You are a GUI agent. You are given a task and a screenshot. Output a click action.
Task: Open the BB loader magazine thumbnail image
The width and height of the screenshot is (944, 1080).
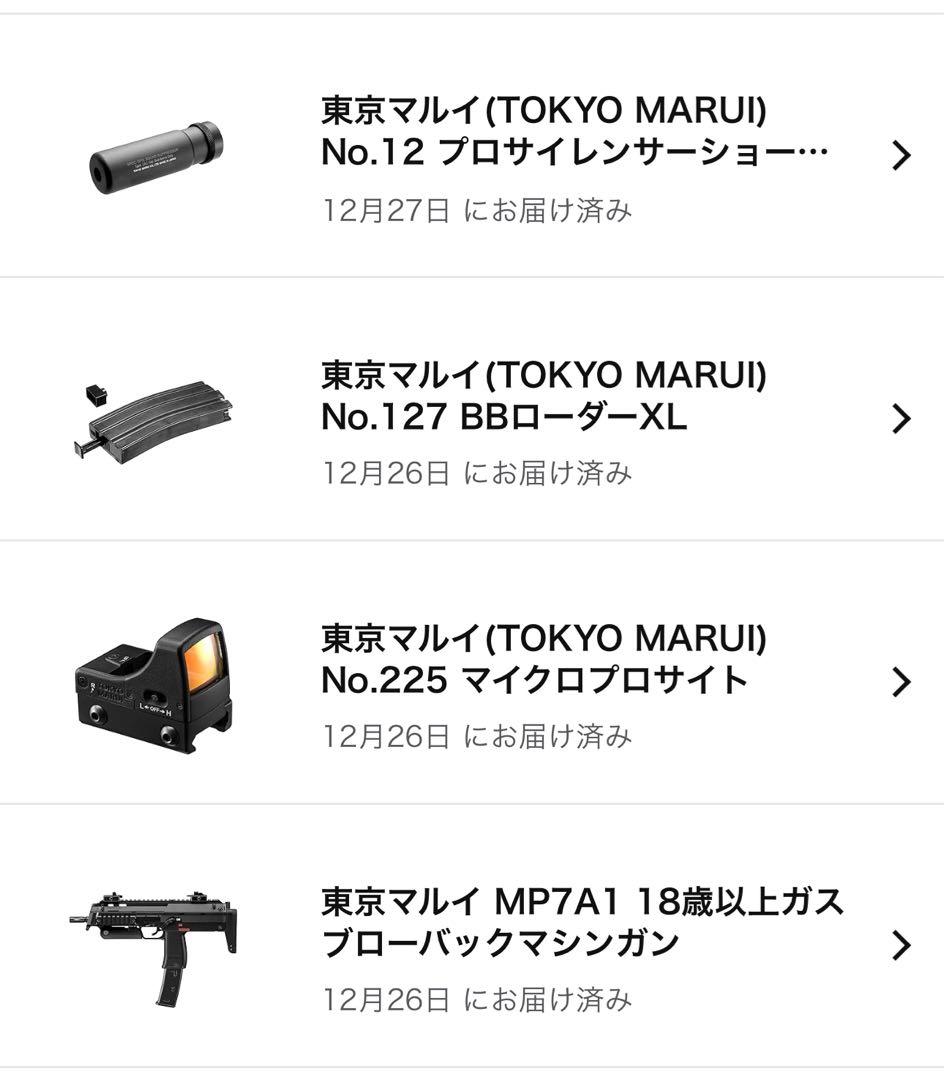[x=150, y=420]
